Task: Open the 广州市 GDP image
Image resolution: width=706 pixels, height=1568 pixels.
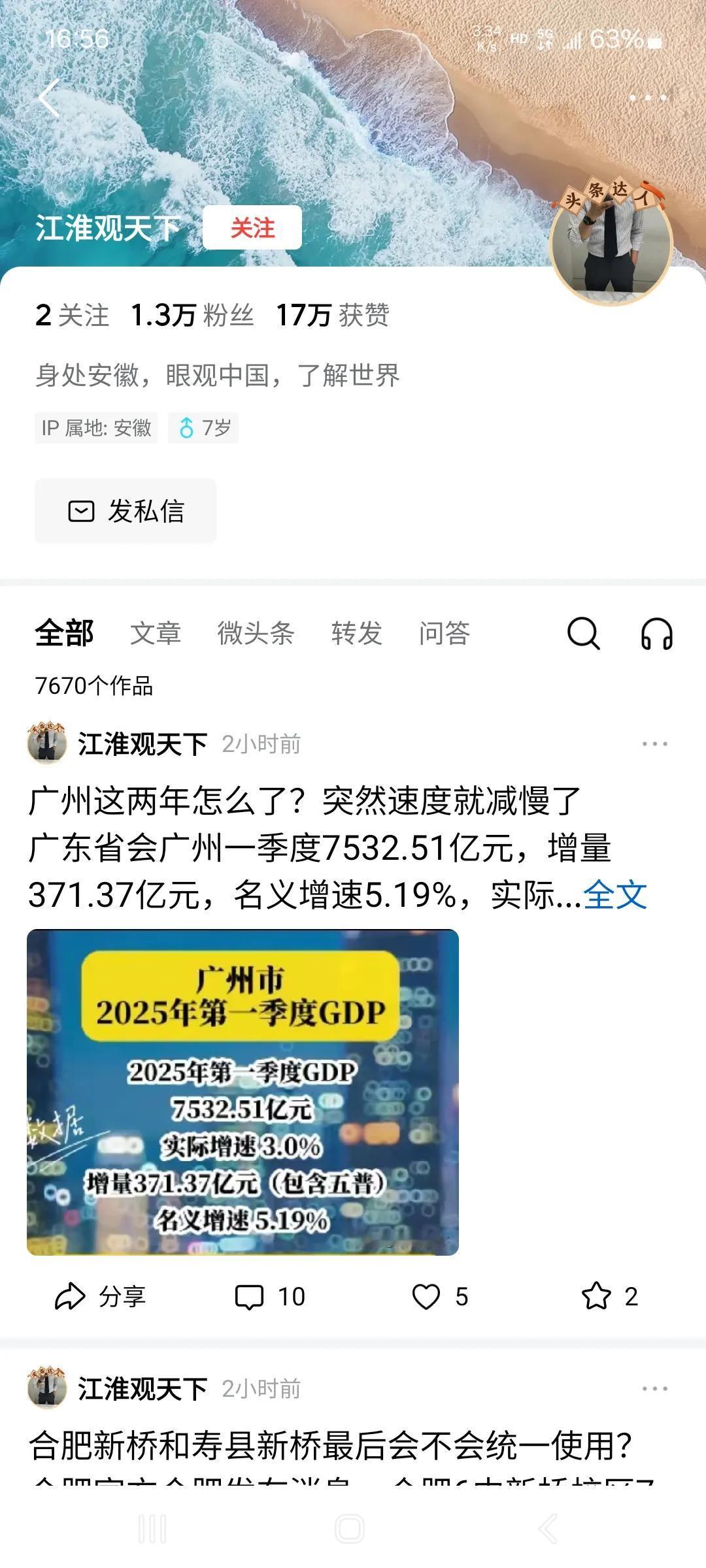Action: click(243, 1092)
